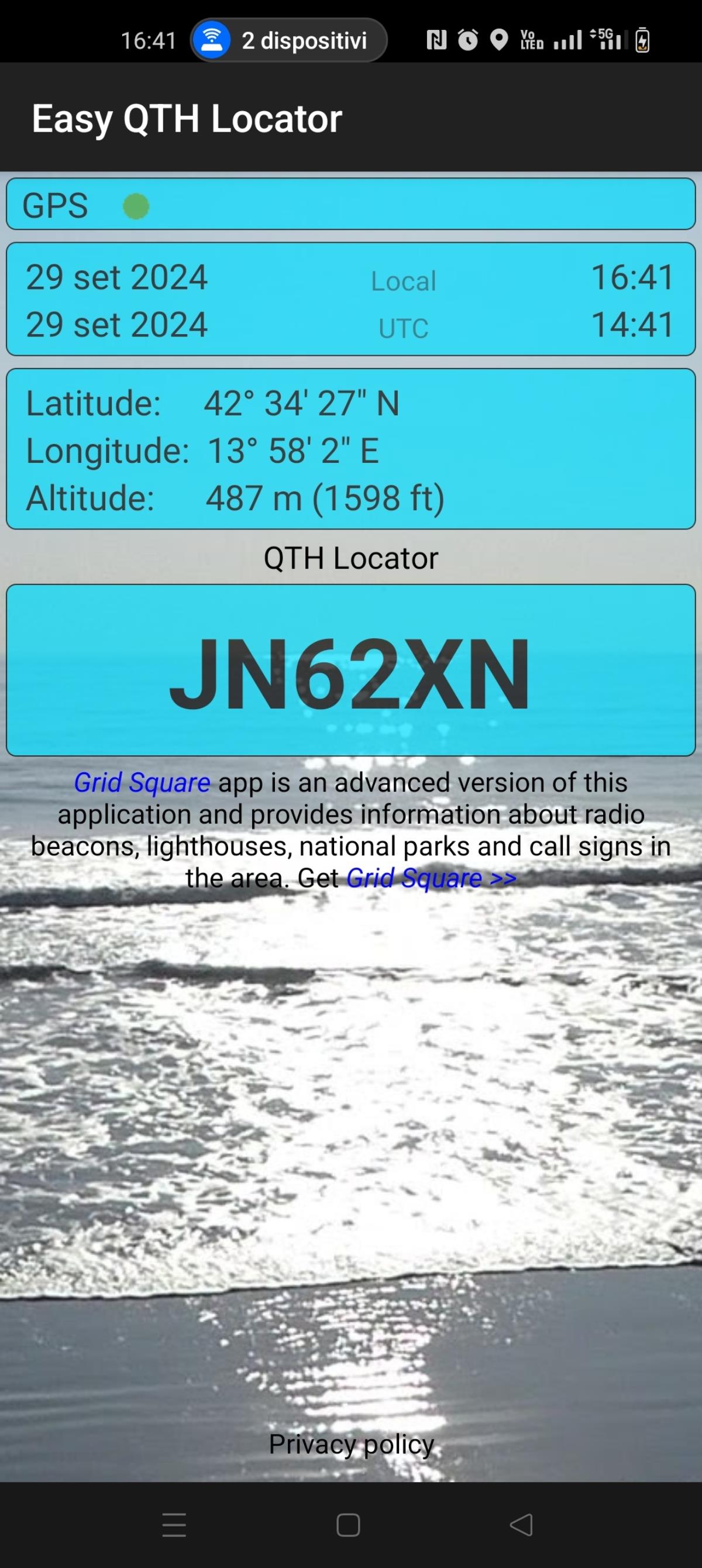This screenshot has width=702, height=1568.
Task: Open the Privacy policy
Action: (x=352, y=1444)
